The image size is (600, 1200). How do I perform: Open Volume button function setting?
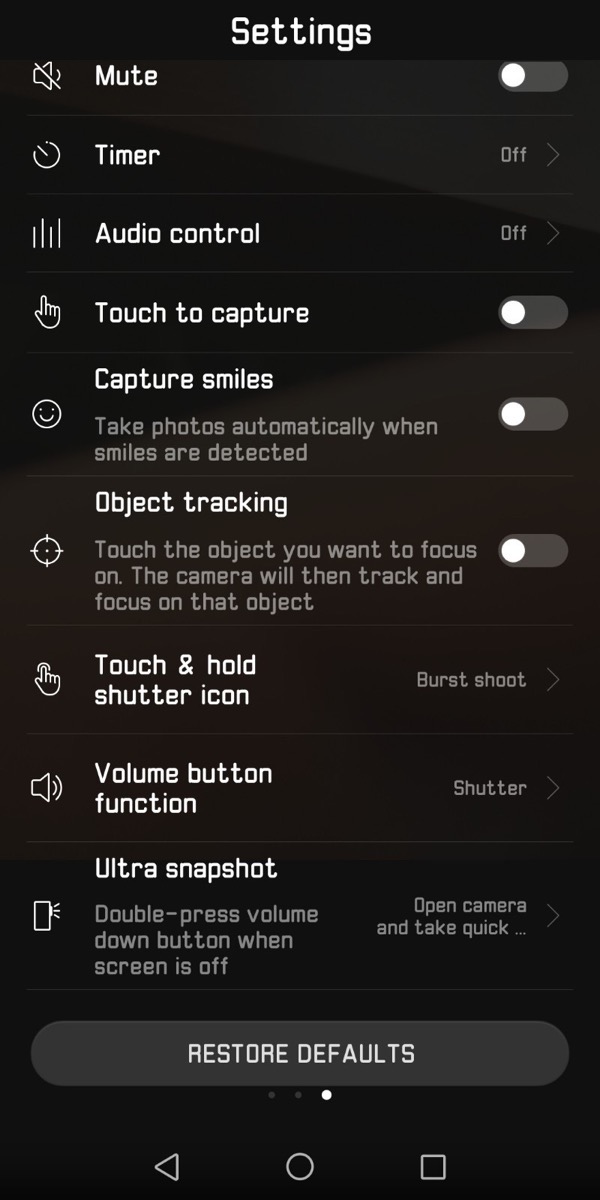300,788
